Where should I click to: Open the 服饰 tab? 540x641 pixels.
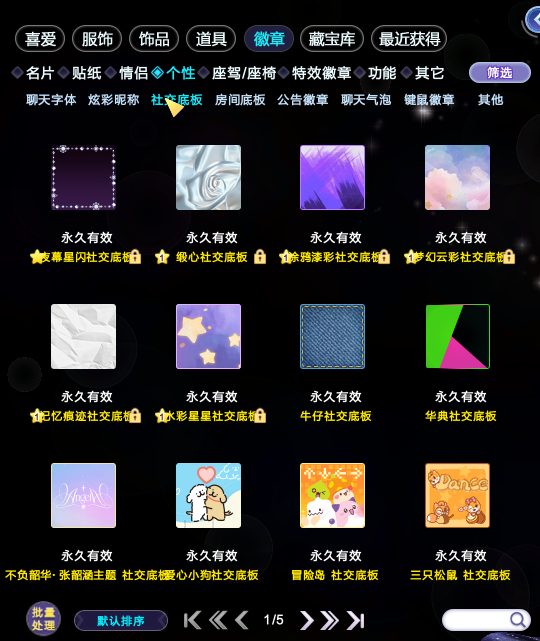click(x=97, y=39)
